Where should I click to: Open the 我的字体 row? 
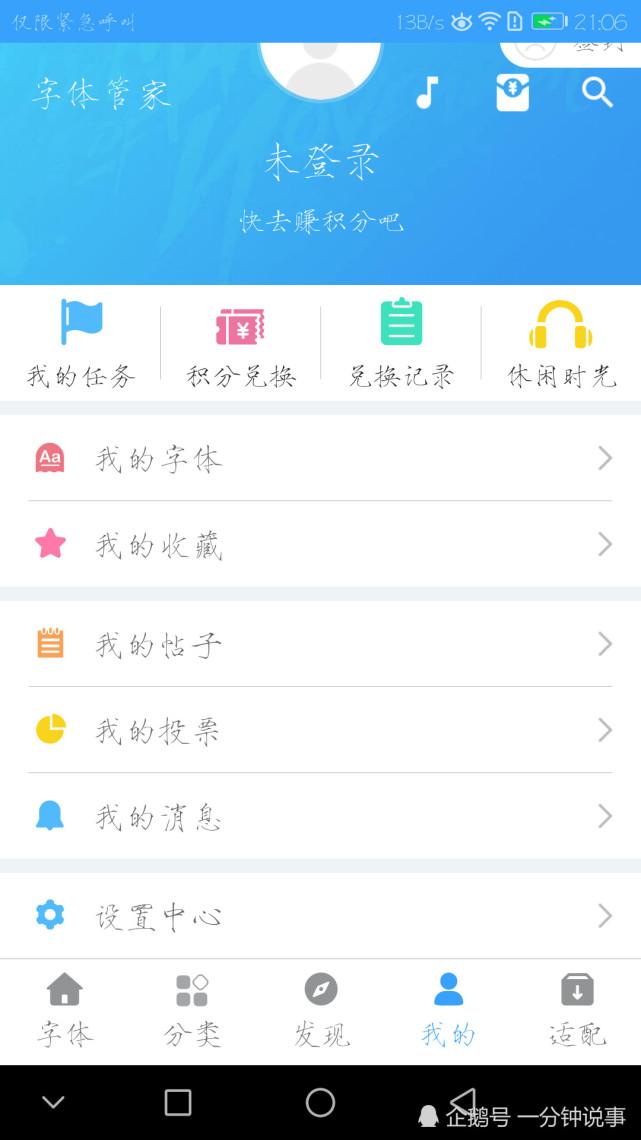tap(320, 459)
